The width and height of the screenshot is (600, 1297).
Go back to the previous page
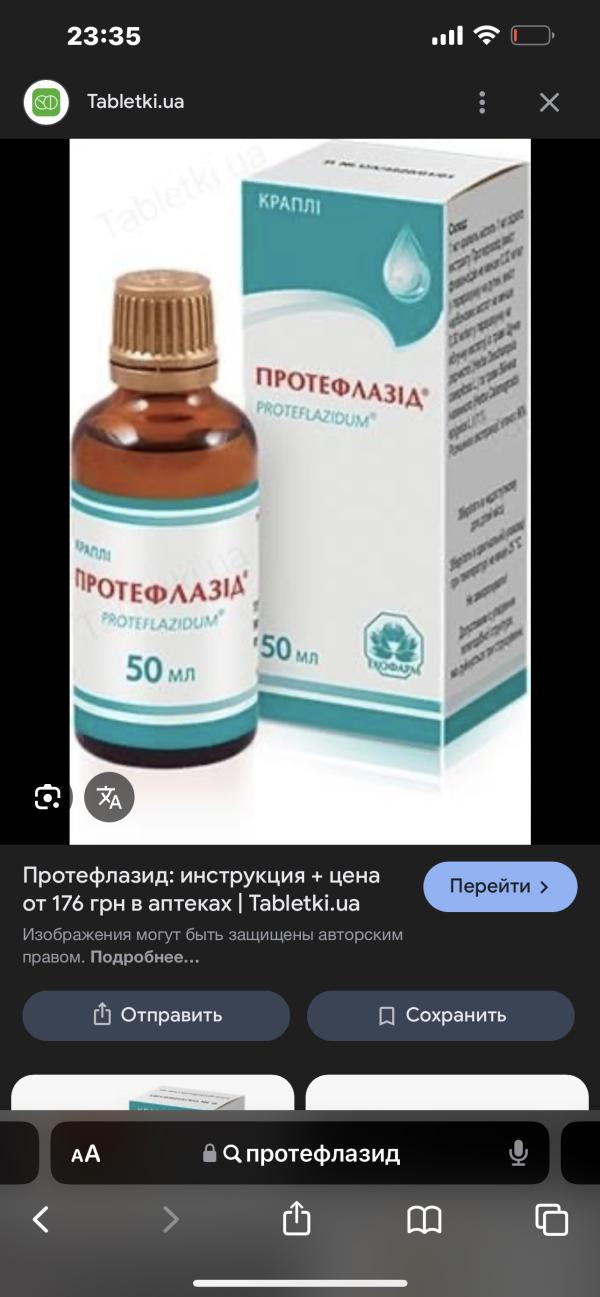pos(41,1219)
